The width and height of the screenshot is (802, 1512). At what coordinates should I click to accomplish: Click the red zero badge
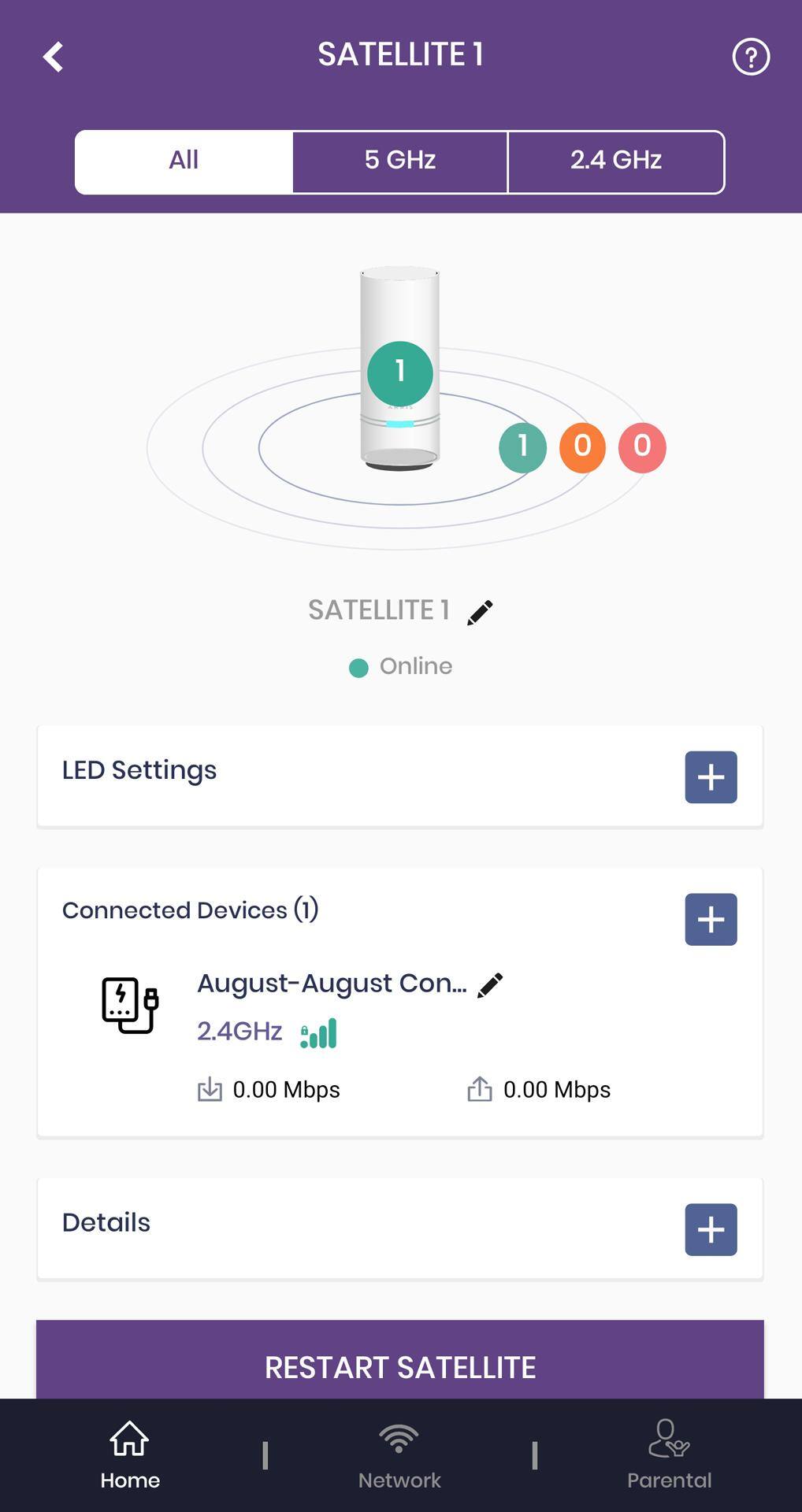(641, 447)
